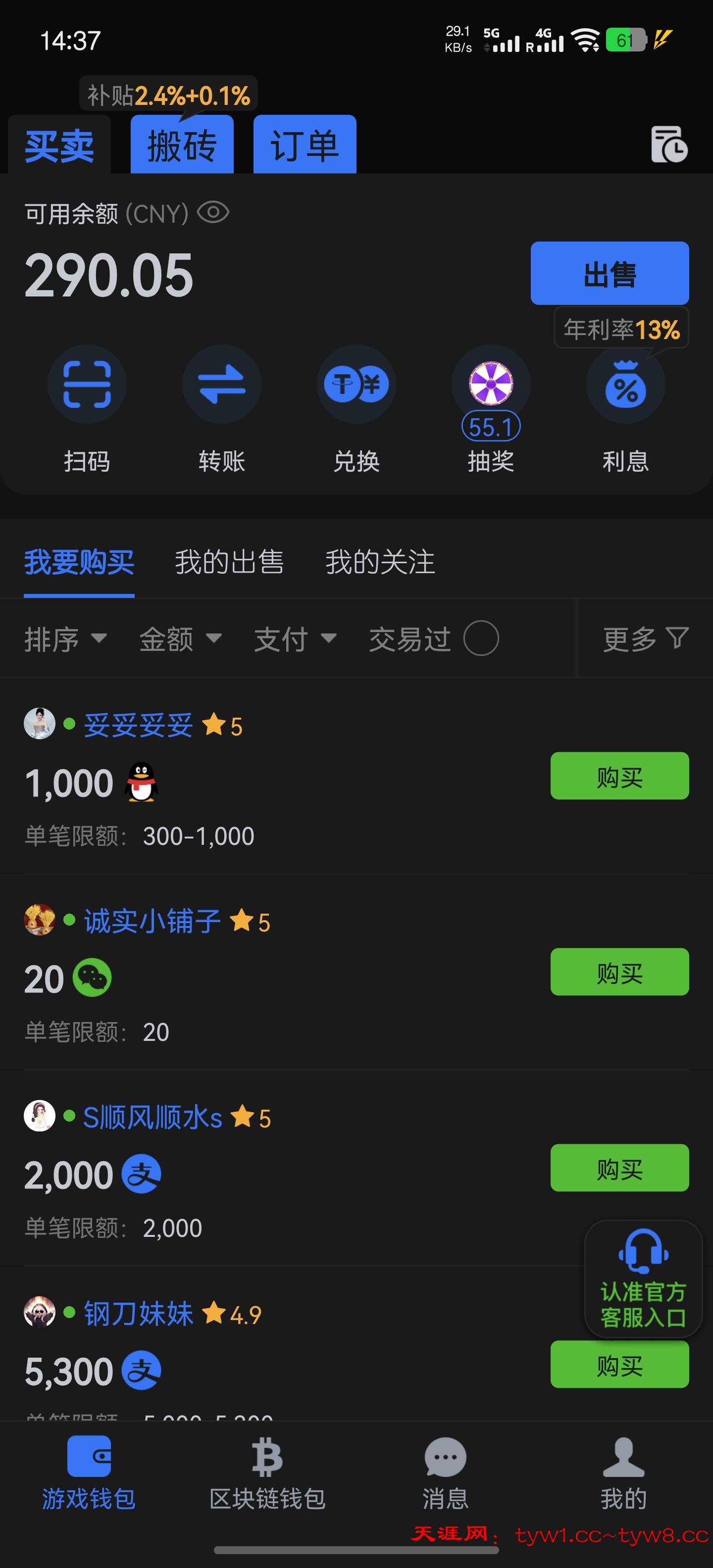Open the 认准官方客服入口 support button
Image resolution: width=713 pixels, height=1568 pixels.
[643, 1279]
